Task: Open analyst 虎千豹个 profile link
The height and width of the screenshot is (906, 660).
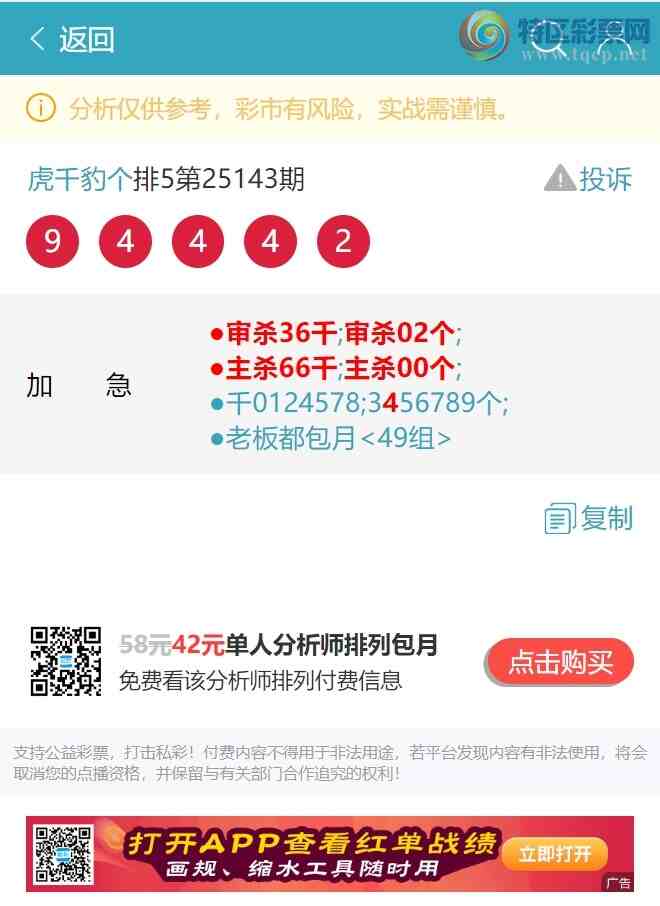Action: click(x=79, y=179)
